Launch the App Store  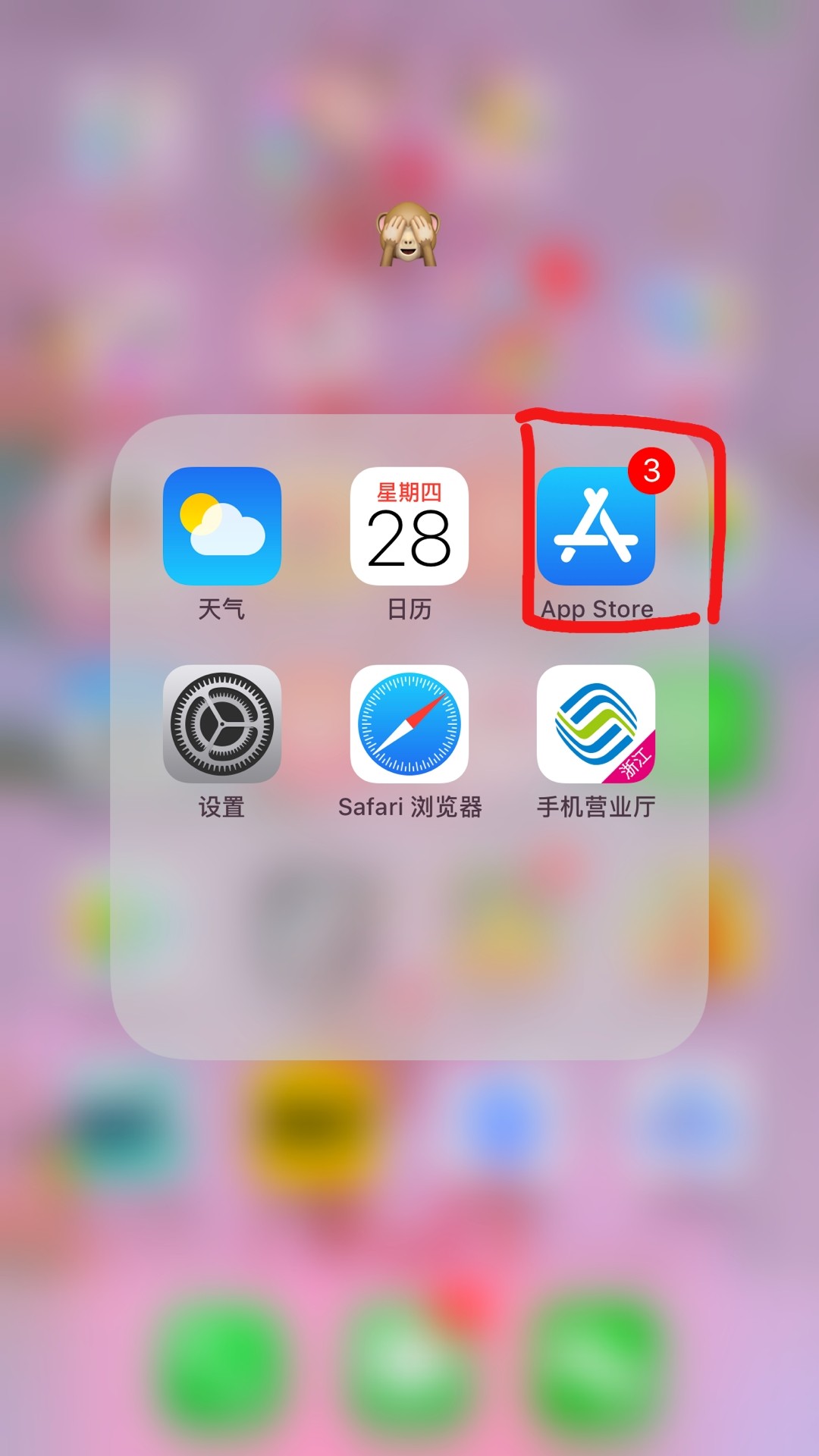(596, 526)
